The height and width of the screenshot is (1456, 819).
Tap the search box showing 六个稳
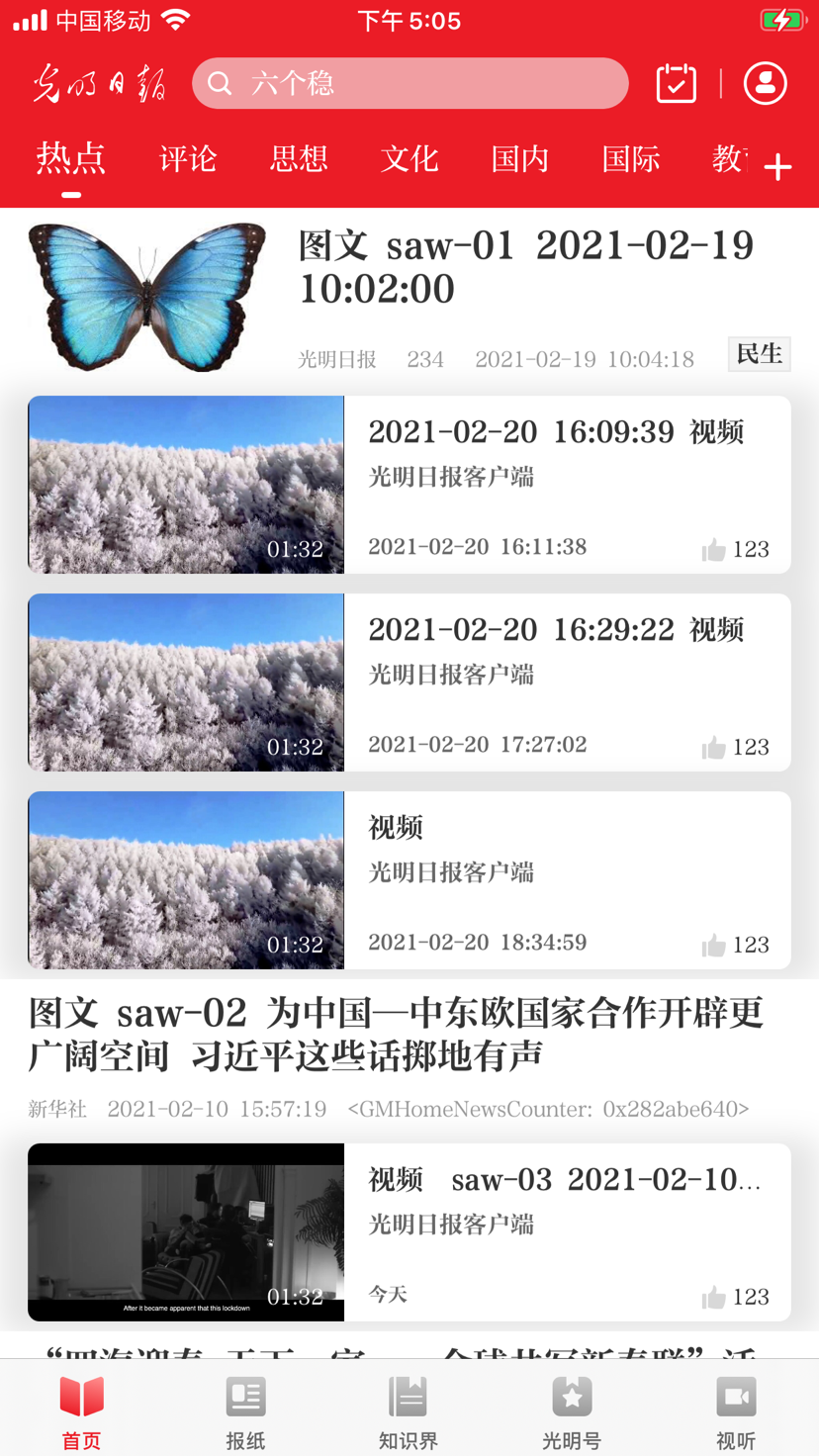pyautogui.click(x=409, y=83)
